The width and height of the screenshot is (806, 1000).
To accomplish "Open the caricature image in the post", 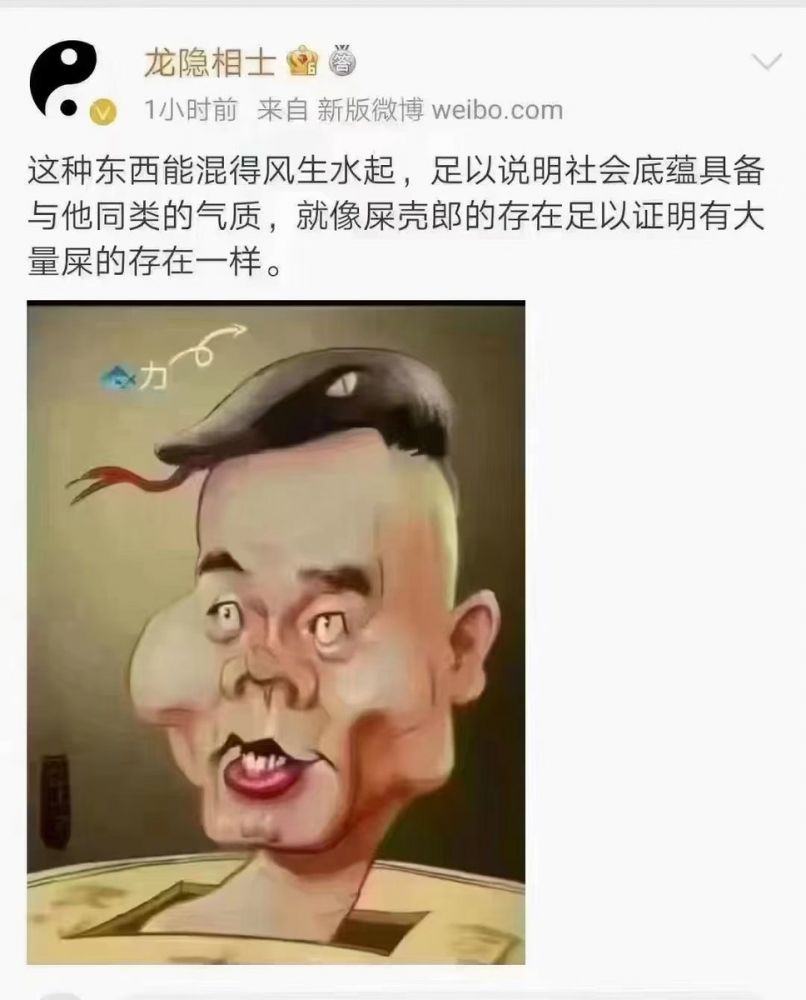I will click(276, 632).
